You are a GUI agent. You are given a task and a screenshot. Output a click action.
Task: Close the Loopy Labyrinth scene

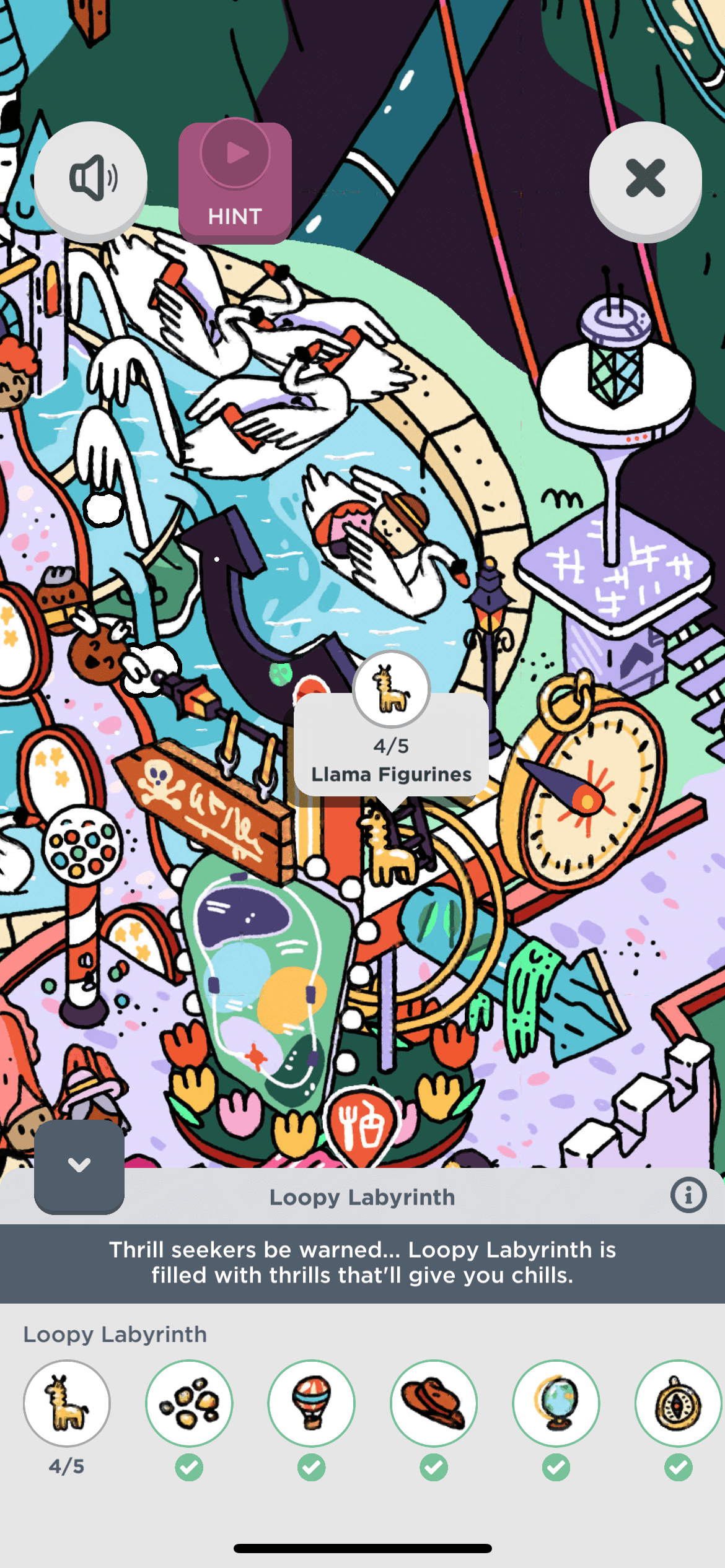[645, 178]
